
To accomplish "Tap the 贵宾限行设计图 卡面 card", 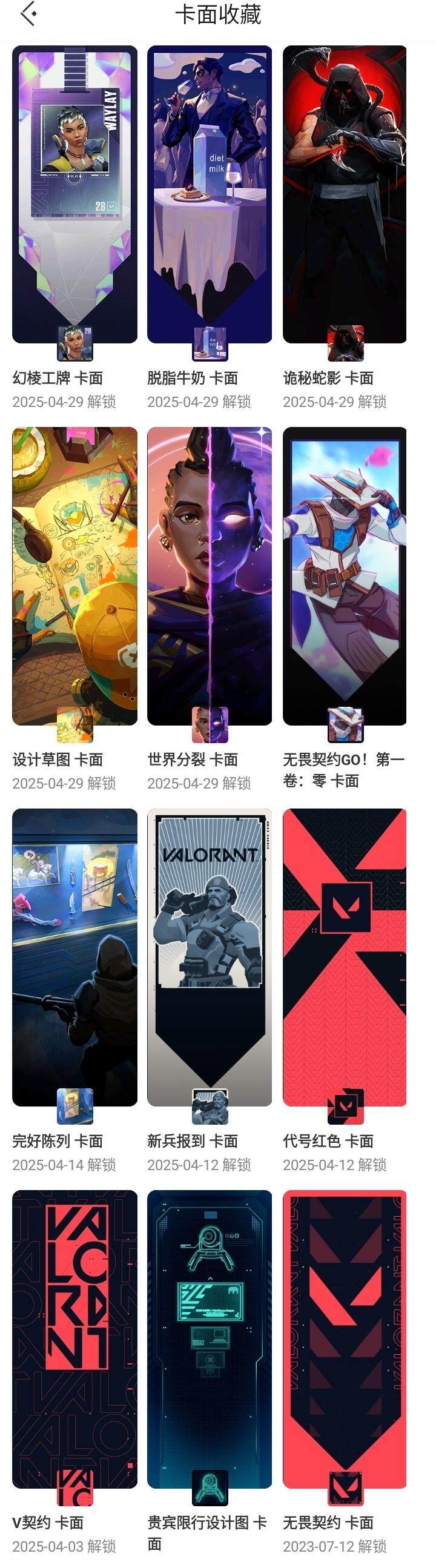I will 210,1339.
